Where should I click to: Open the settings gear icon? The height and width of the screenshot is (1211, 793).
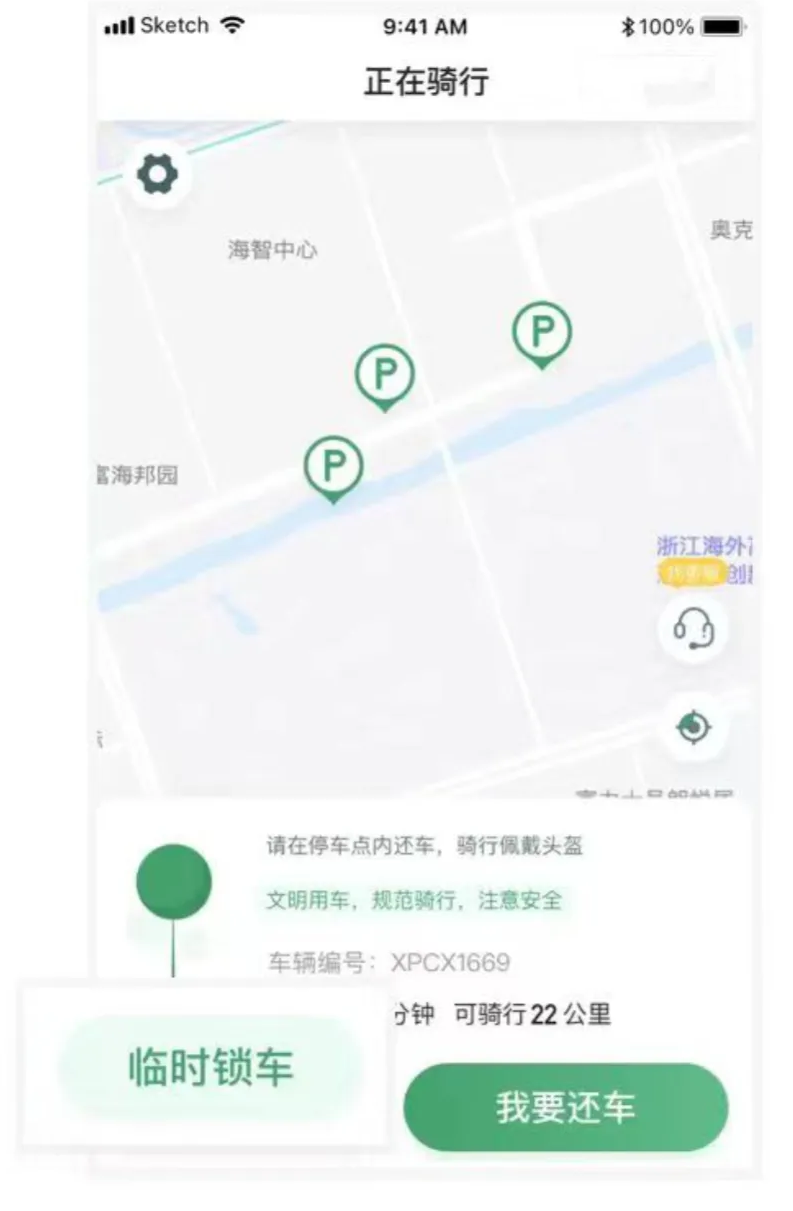click(x=156, y=176)
